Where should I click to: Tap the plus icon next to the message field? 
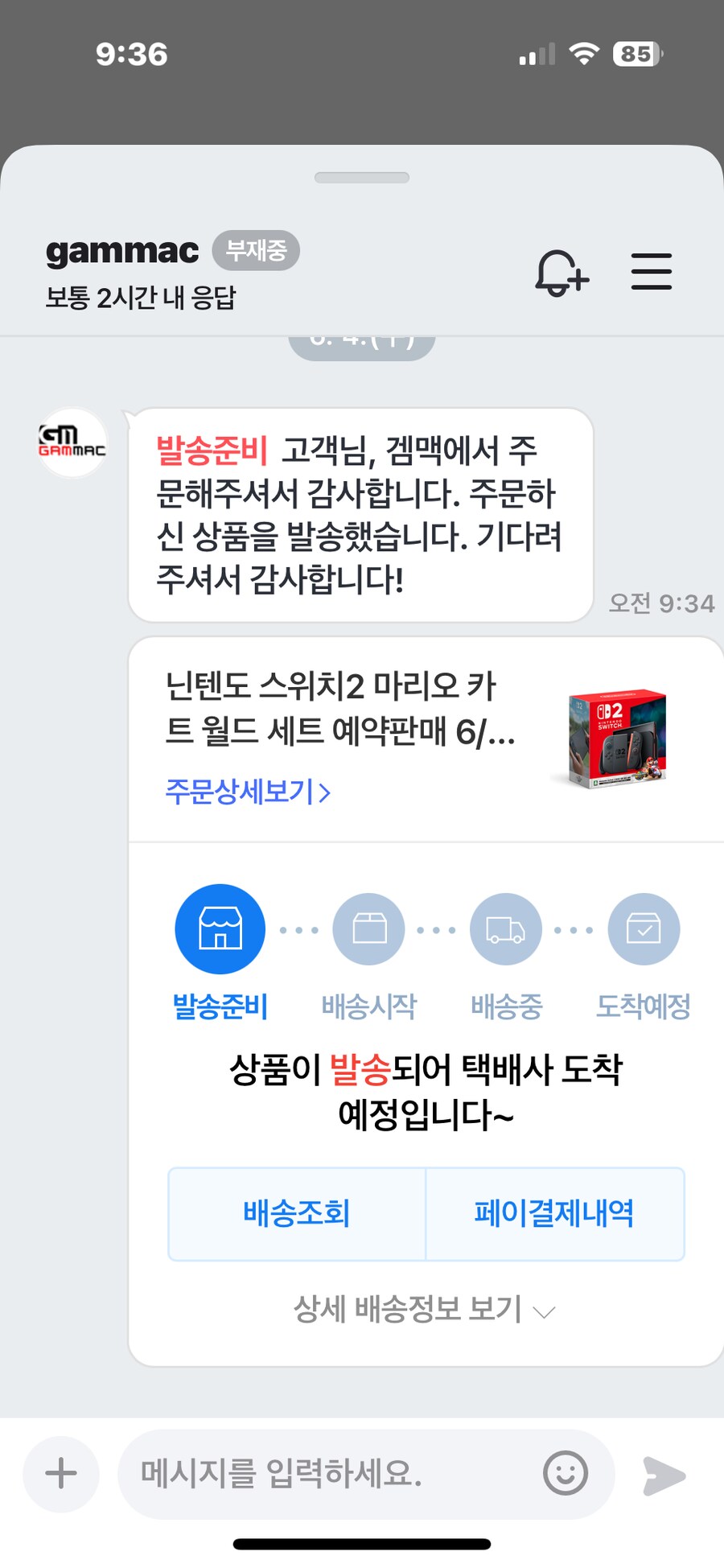tap(60, 1475)
